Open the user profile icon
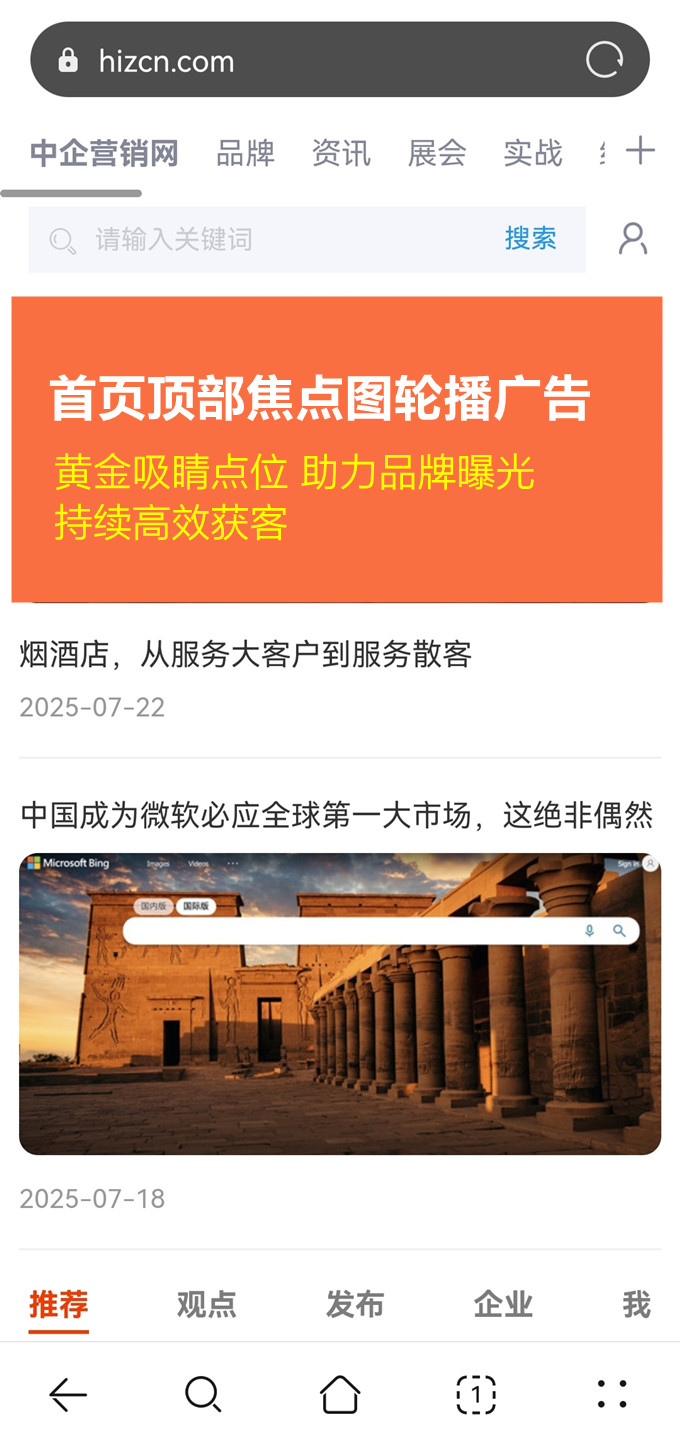Image resolution: width=680 pixels, height=1447 pixels. point(632,239)
